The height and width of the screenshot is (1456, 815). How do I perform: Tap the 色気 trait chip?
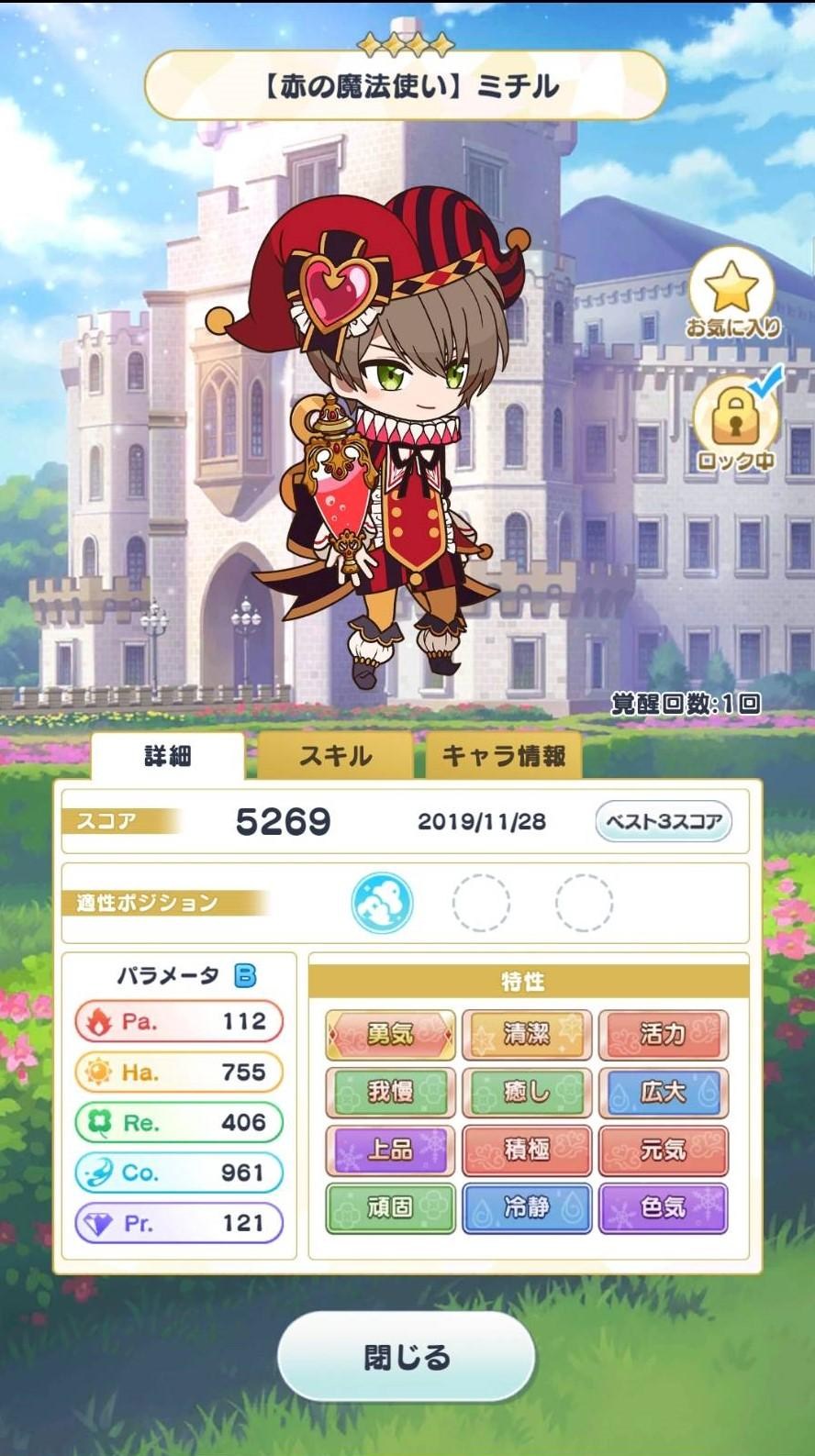[663, 1207]
